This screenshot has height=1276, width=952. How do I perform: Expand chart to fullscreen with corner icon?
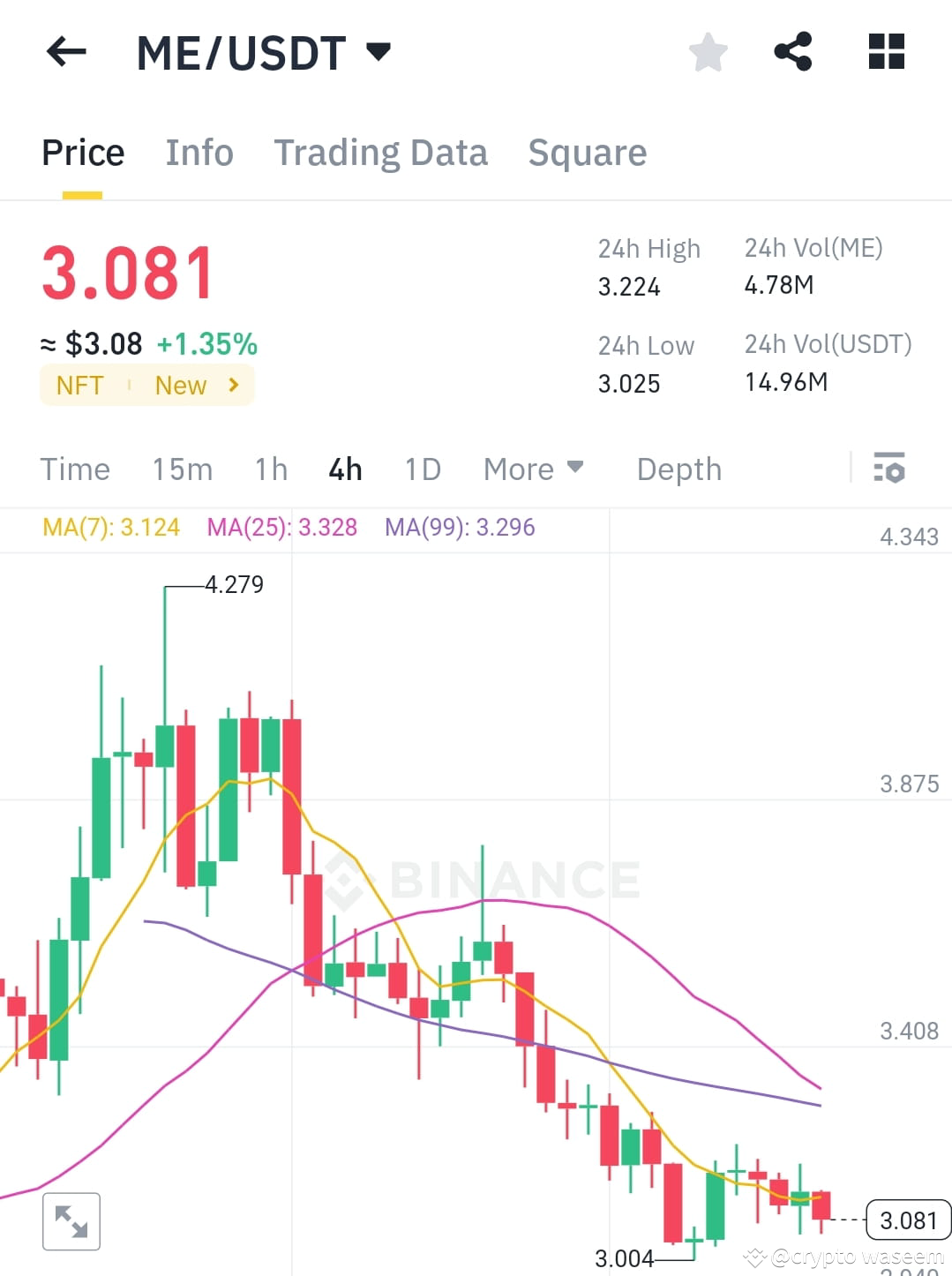pyautogui.click(x=71, y=1221)
